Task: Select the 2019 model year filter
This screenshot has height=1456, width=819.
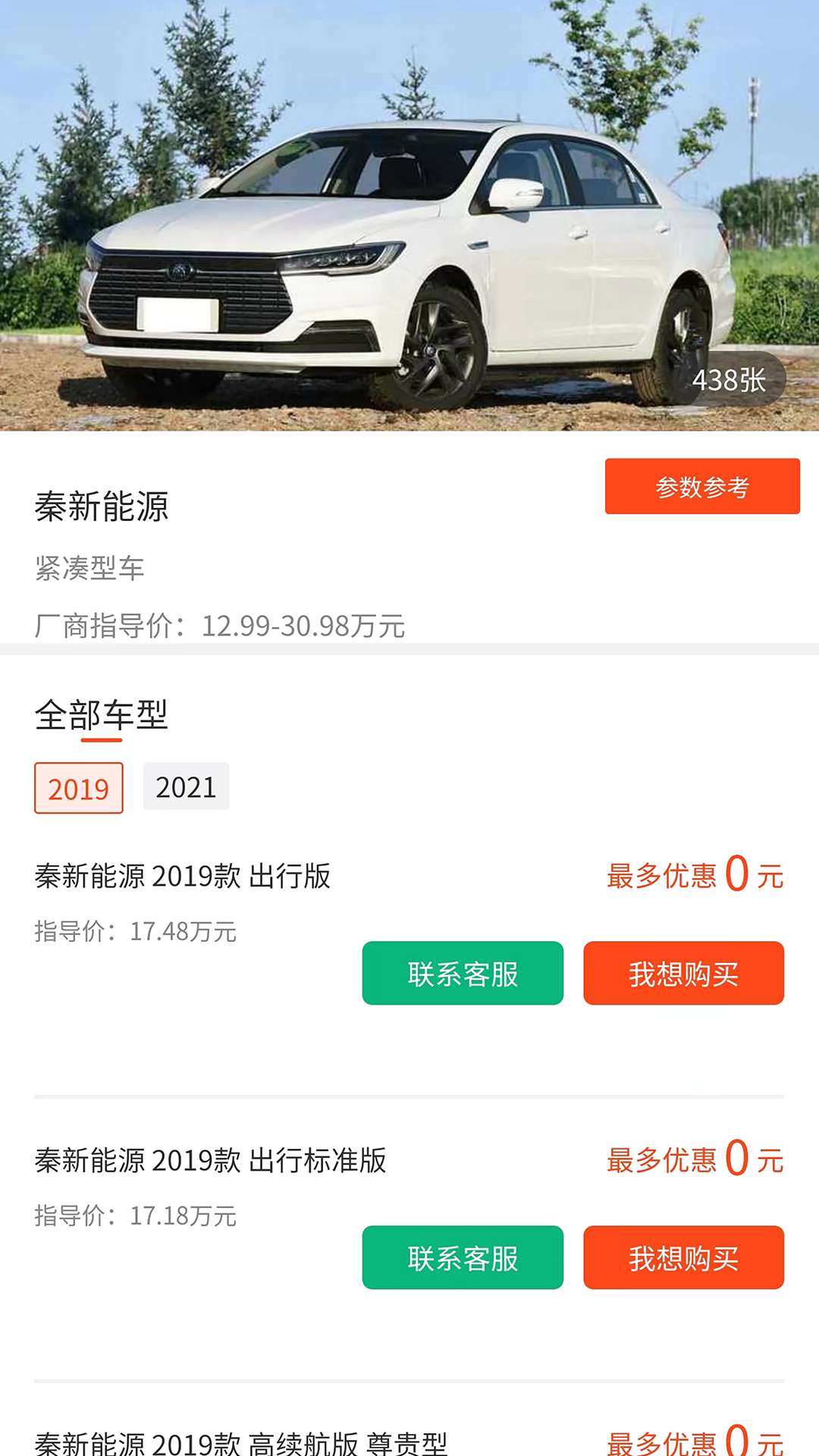Action: (x=78, y=789)
